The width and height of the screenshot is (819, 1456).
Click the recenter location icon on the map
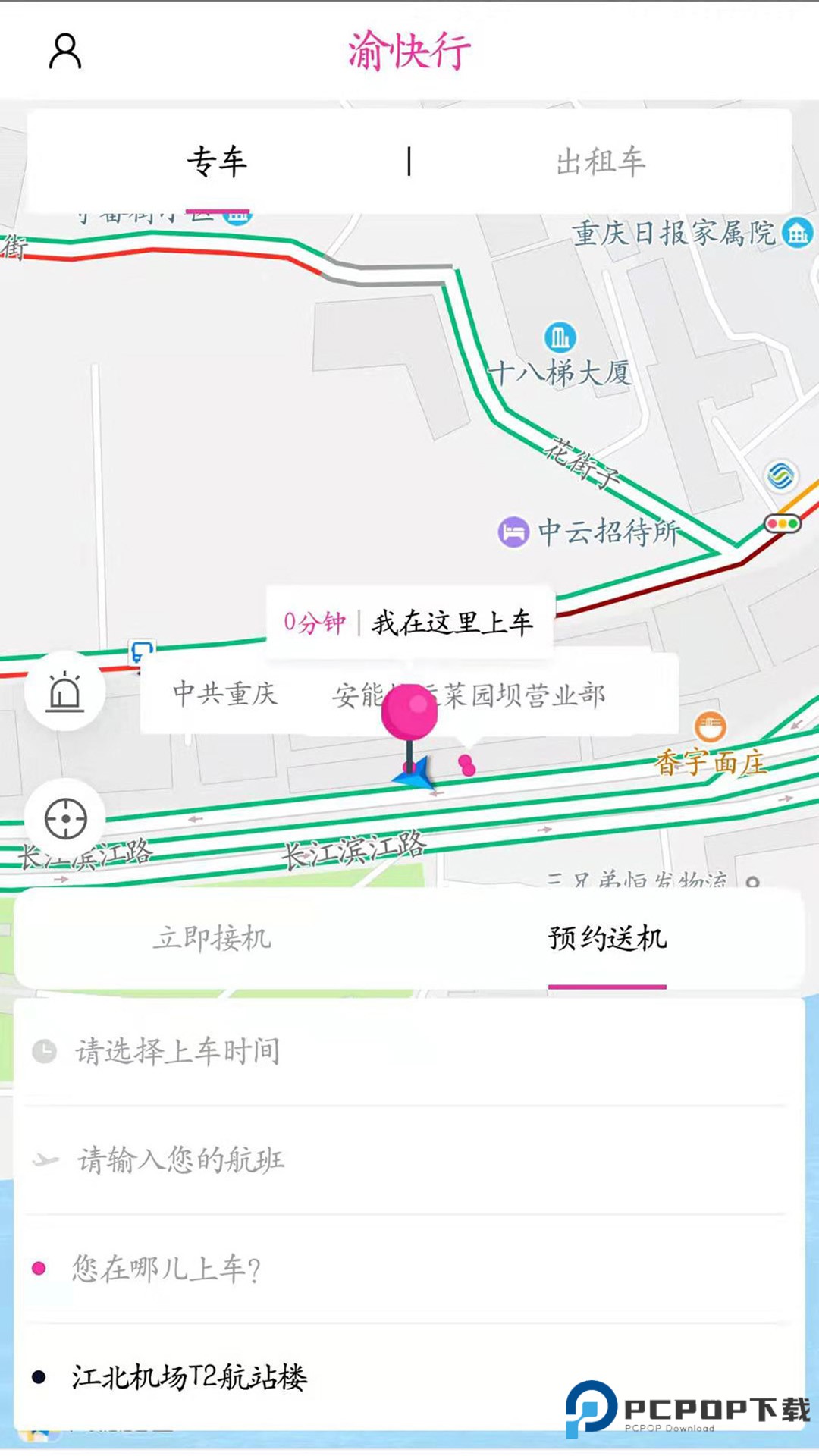coord(67,819)
